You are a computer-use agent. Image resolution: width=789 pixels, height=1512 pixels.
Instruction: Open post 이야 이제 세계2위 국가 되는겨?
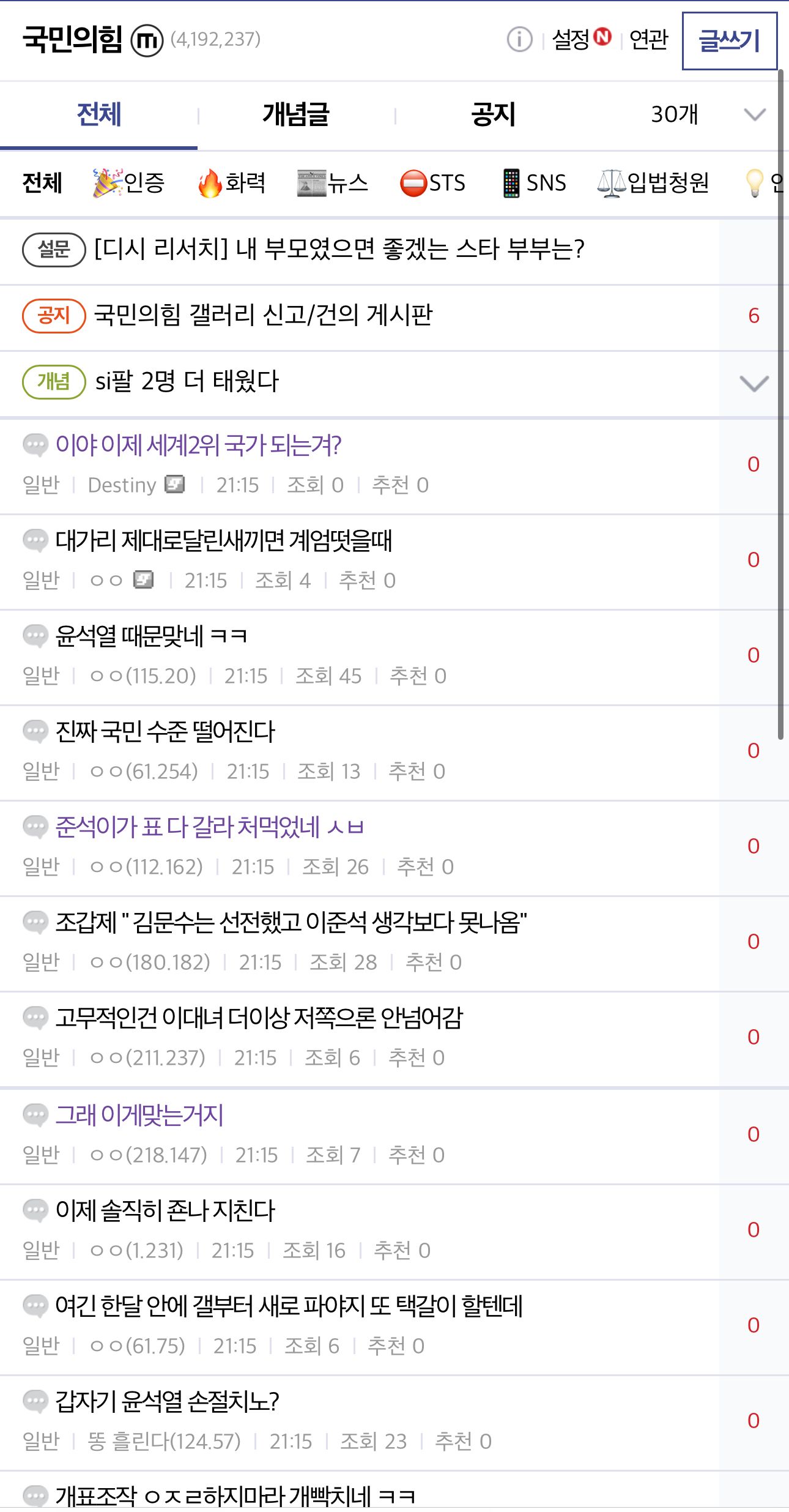click(198, 445)
